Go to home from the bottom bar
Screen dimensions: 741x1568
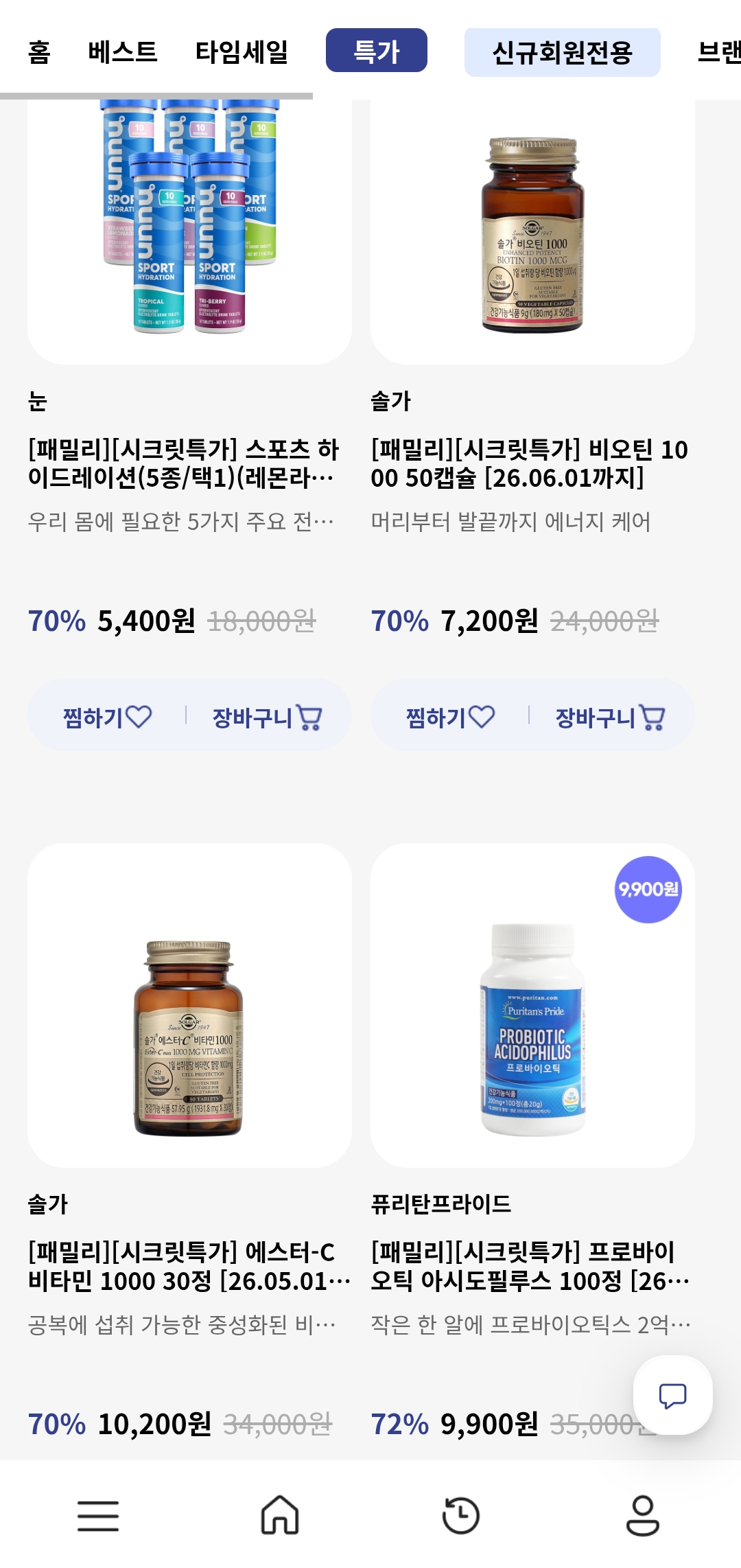coord(280,1515)
